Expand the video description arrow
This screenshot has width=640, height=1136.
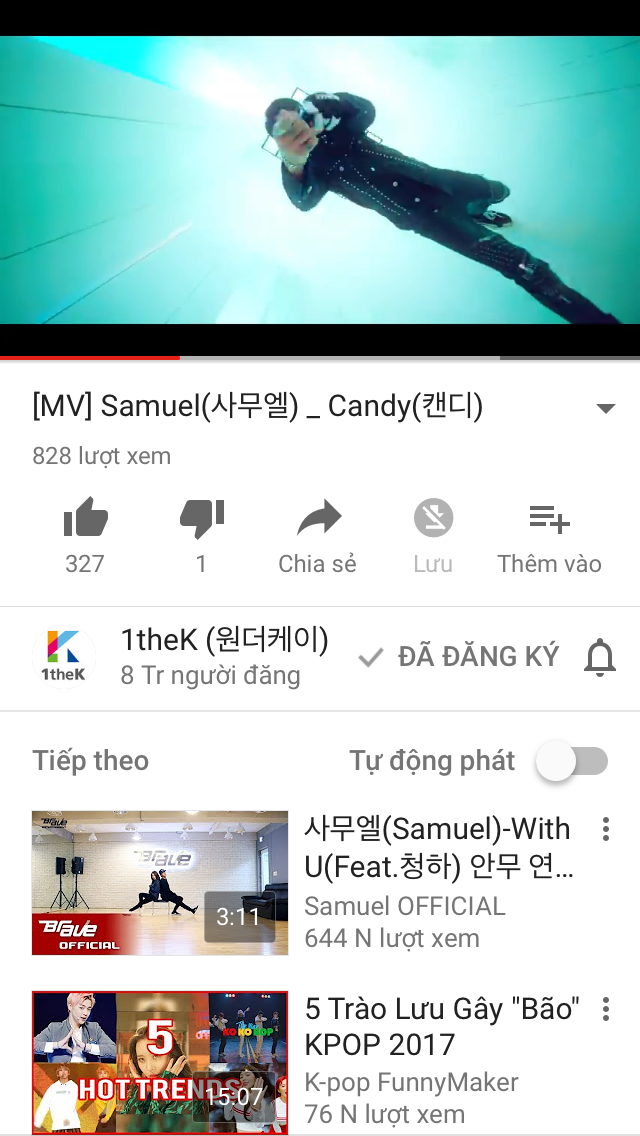tap(604, 408)
